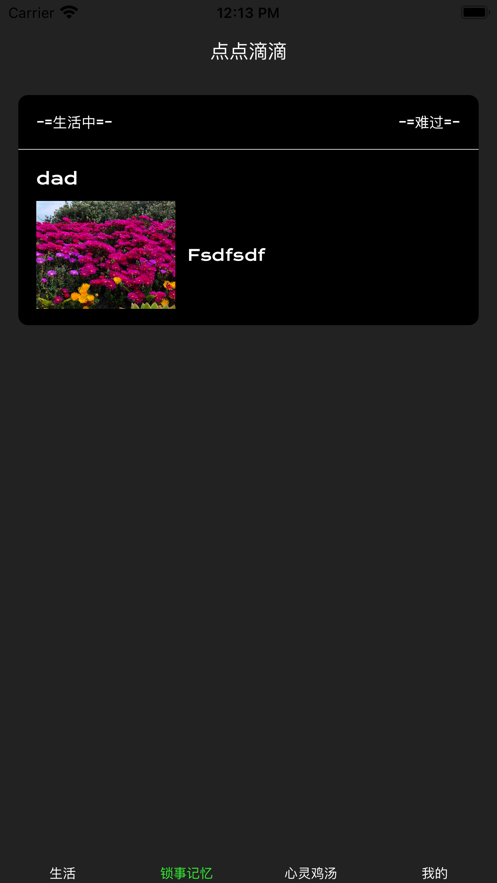Image resolution: width=497 pixels, height=883 pixels.
Task: Select the 锁事记忆 tab
Action: coord(186,873)
